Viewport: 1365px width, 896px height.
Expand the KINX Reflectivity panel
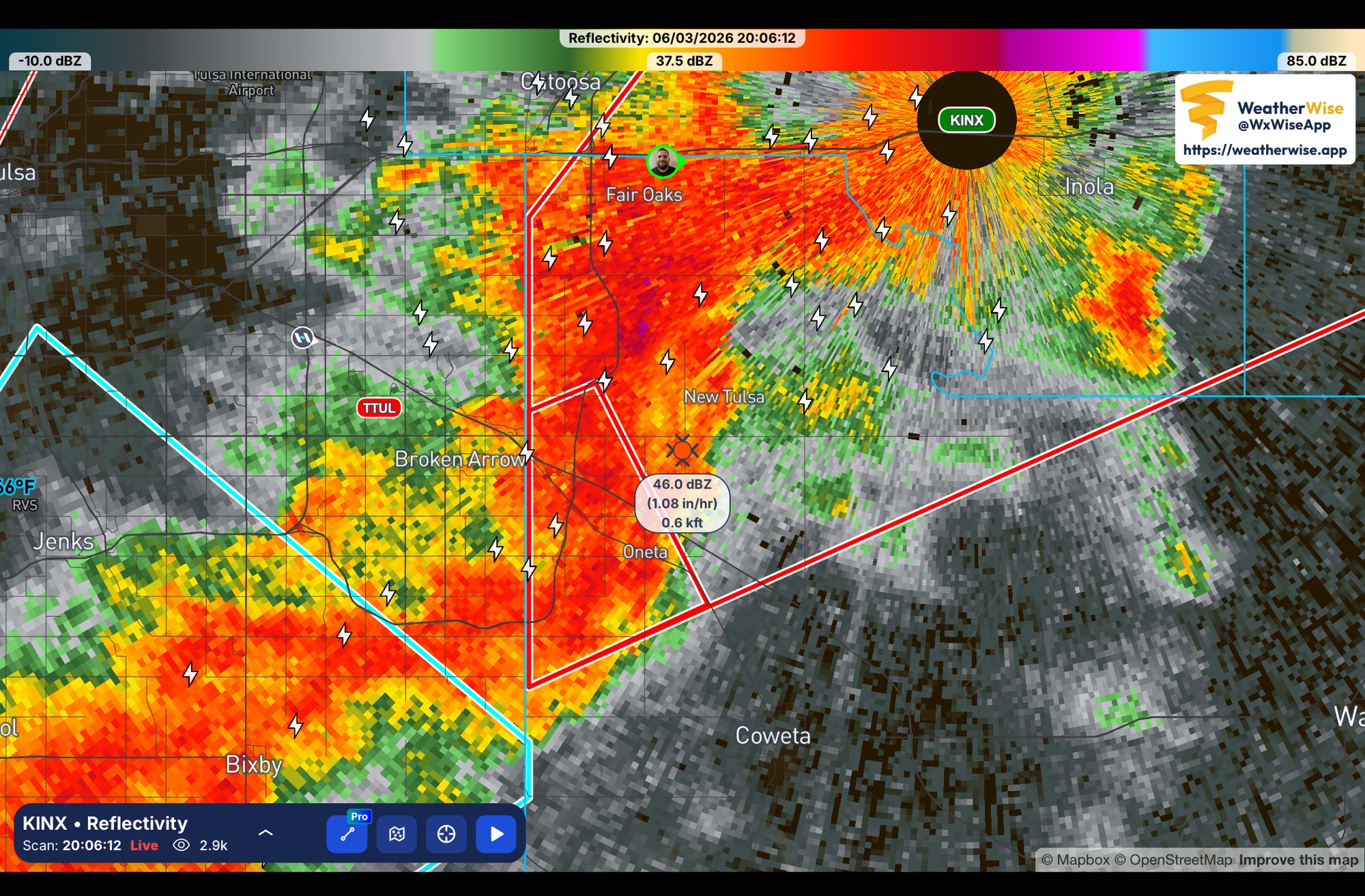click(x=265, y=833)
